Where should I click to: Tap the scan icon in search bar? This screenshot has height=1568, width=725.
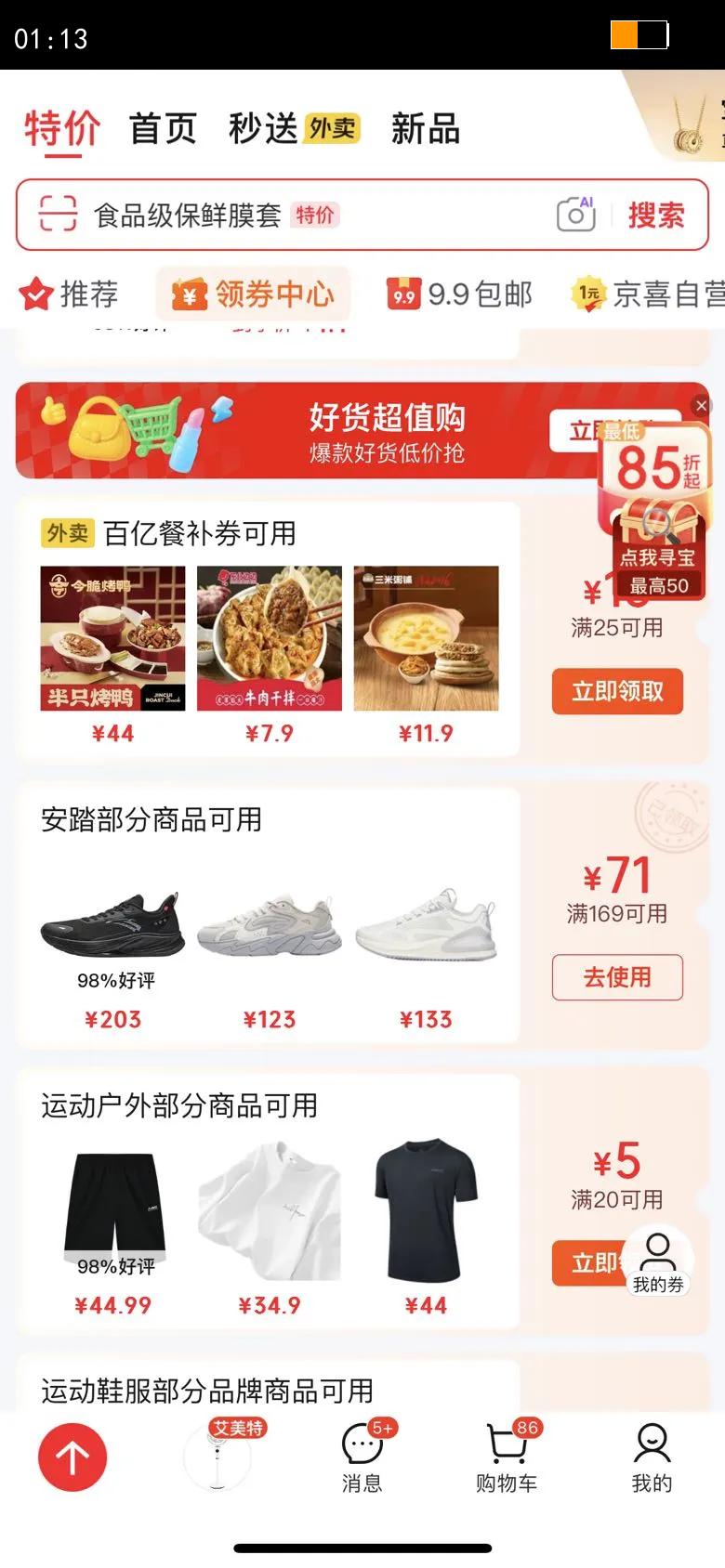[58, 215]
